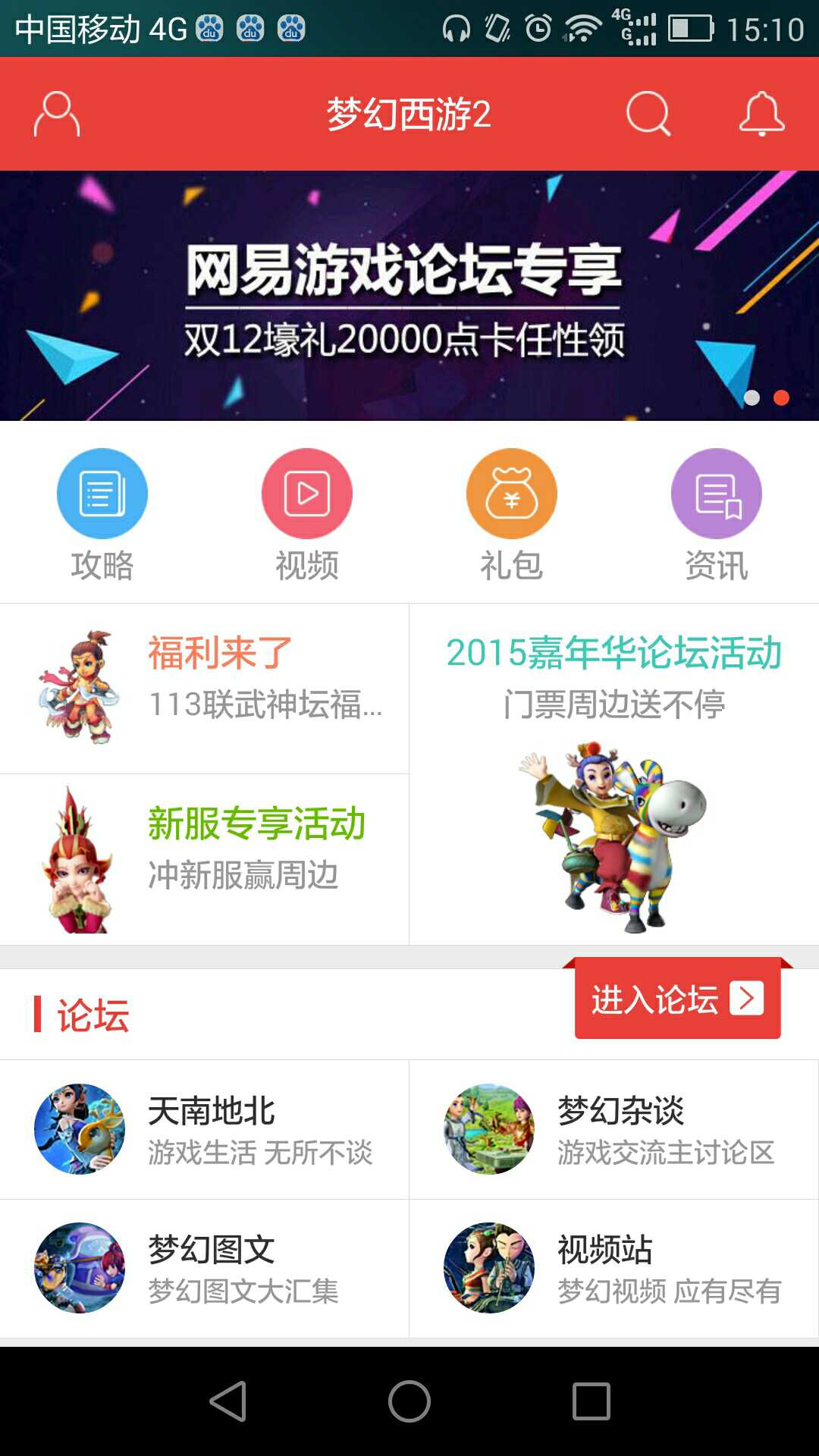Open the search icon in header

pyautogui.click(x=648, y=114)
